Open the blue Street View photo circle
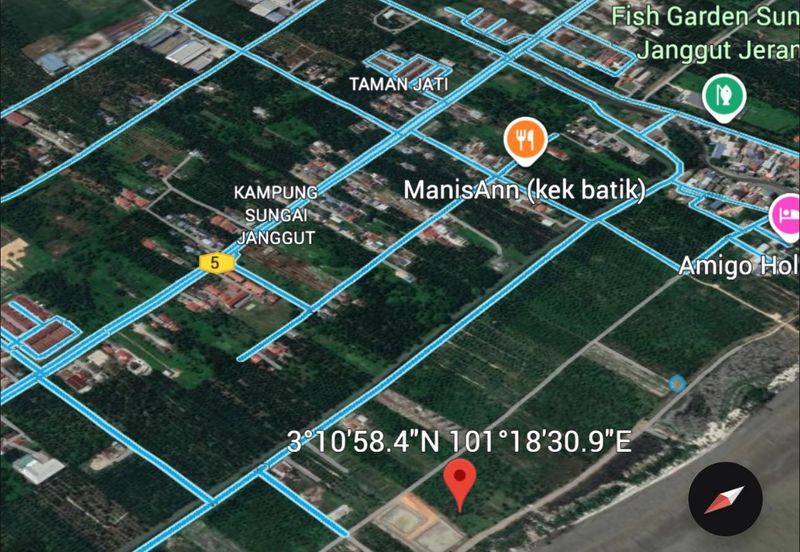The width and height of the screenshot is (800, 552). [678, 383]
